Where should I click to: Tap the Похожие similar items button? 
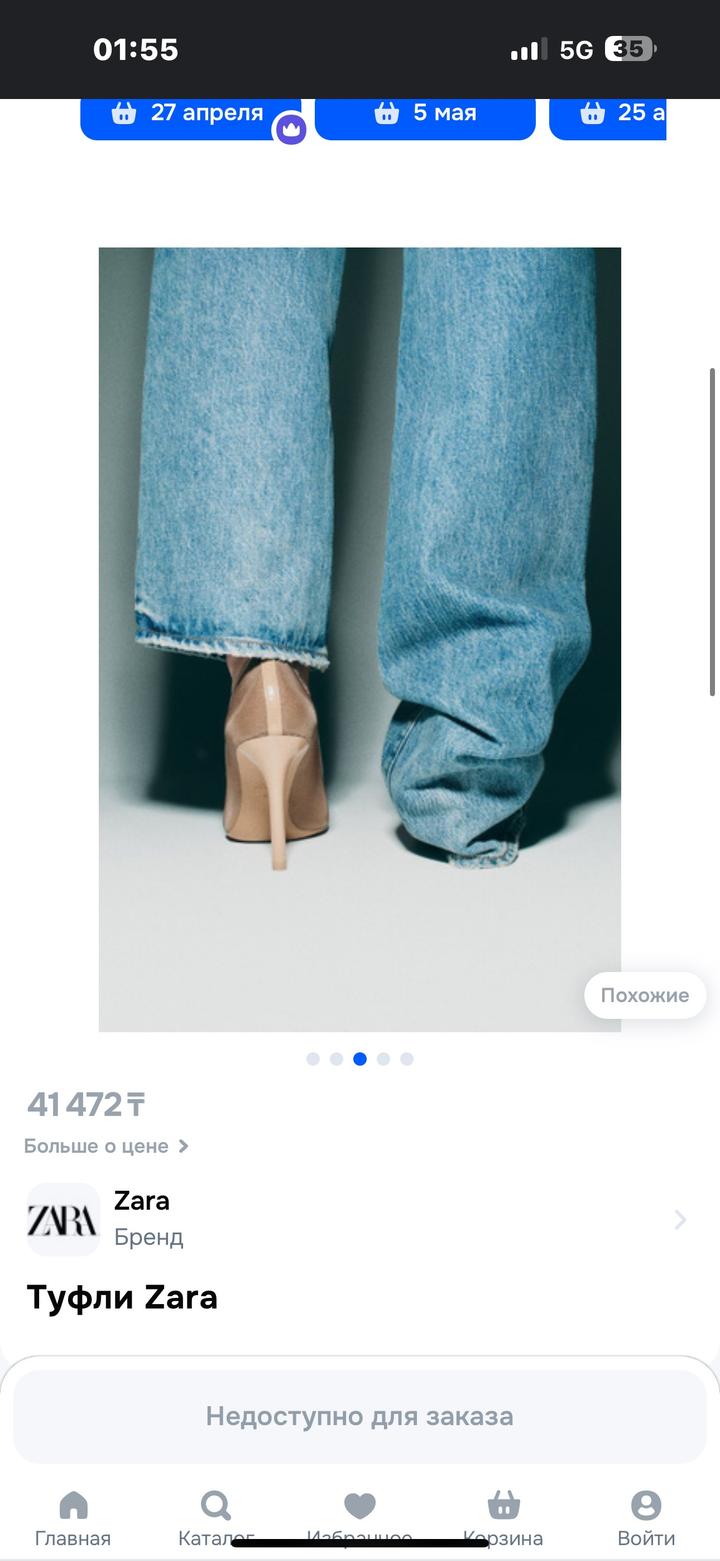(644, 995)
